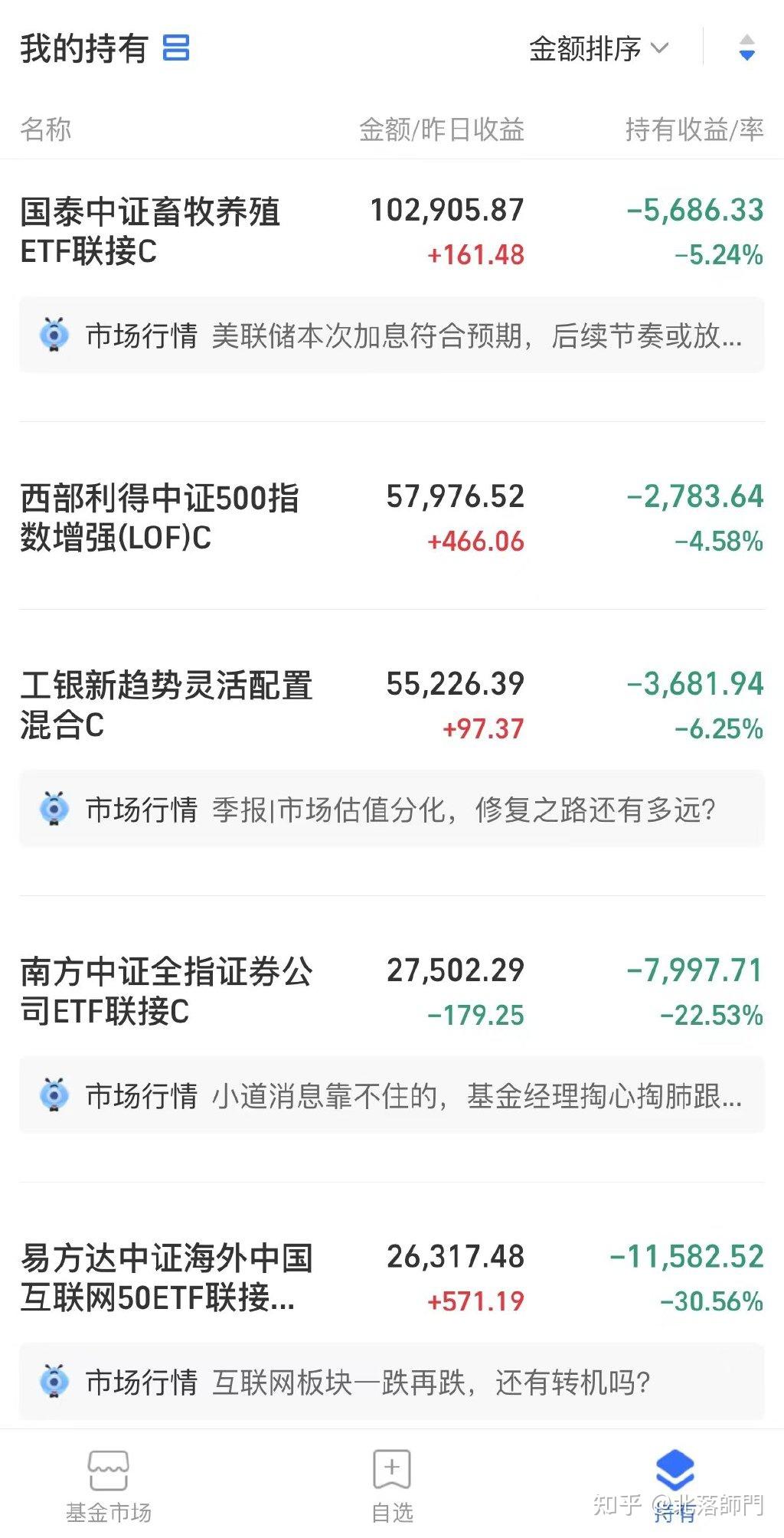784x1538 pixels.
Task: Read 季报|市场估值分化 market news
Action: coord(392,809)
